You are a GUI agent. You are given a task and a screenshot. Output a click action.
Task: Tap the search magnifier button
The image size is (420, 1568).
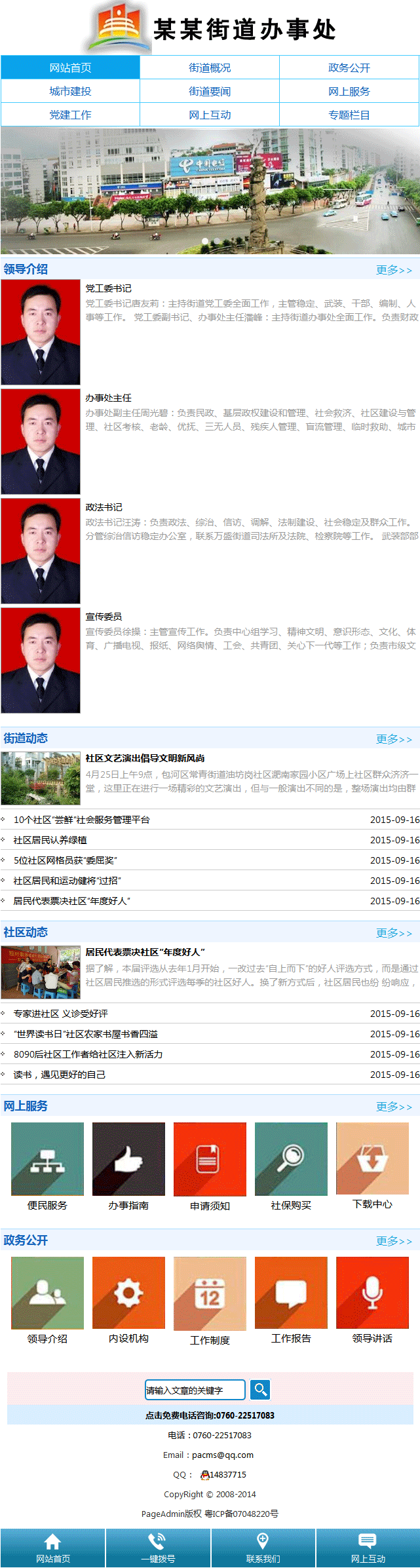coord(260,1389)
